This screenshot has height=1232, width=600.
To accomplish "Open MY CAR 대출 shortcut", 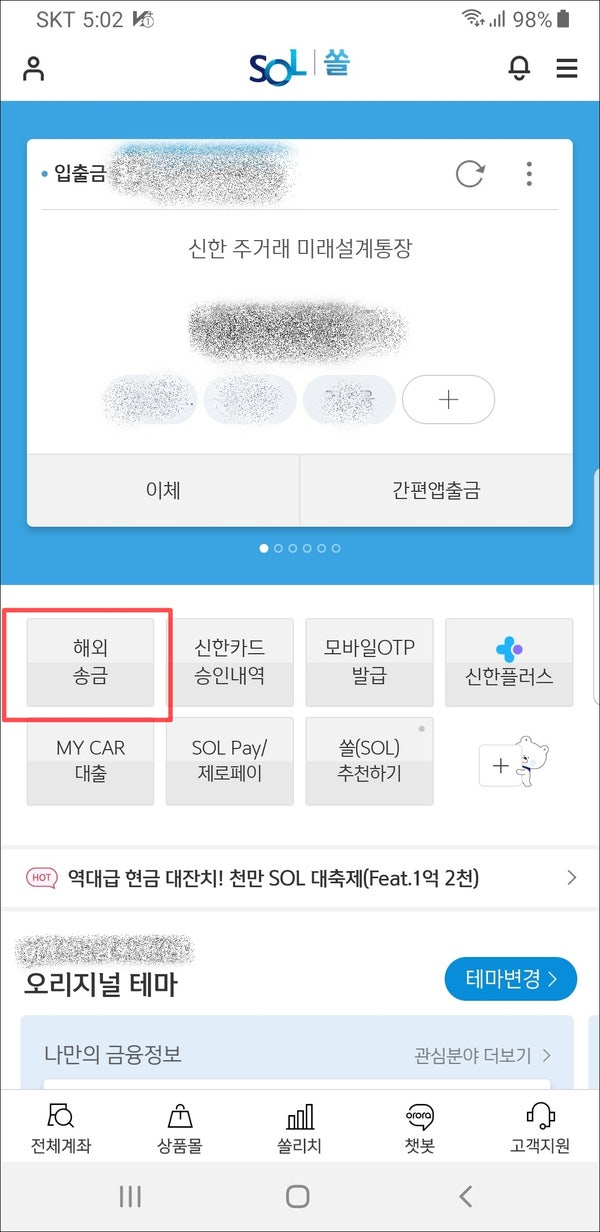I will pos(90,761).
